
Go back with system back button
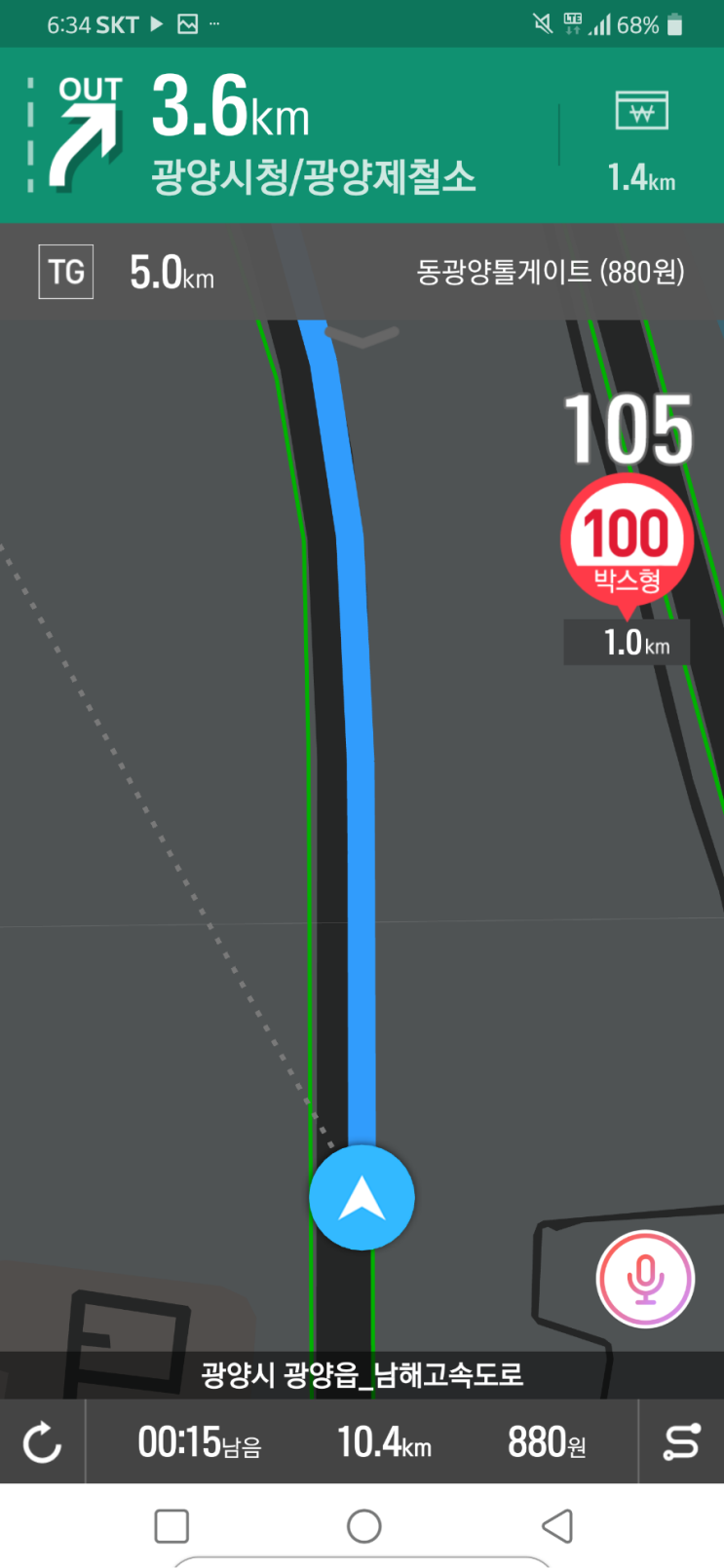pyautogui.click(x=557, y=1526)
